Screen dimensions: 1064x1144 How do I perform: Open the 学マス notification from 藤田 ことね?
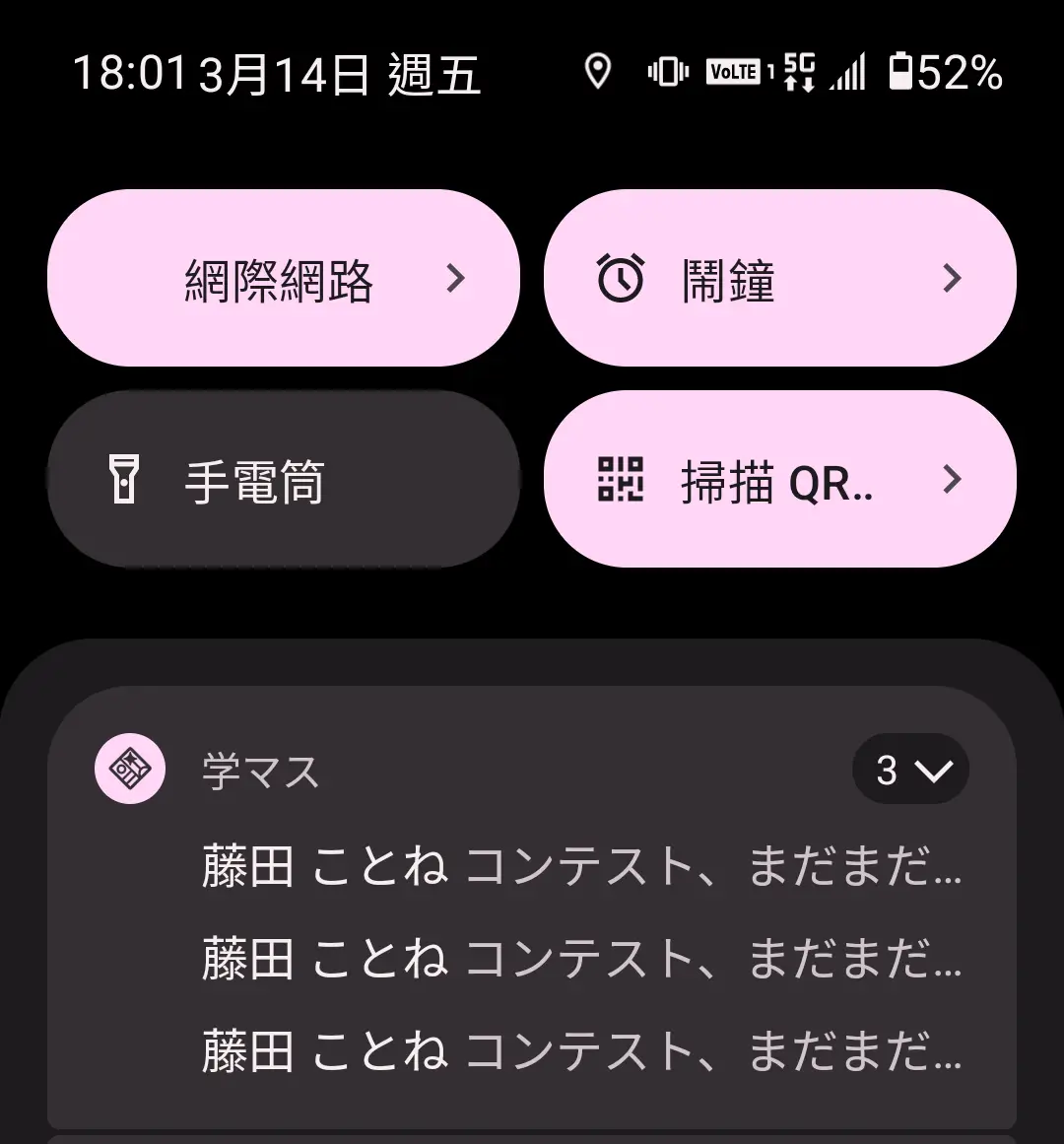click(581, 867)
